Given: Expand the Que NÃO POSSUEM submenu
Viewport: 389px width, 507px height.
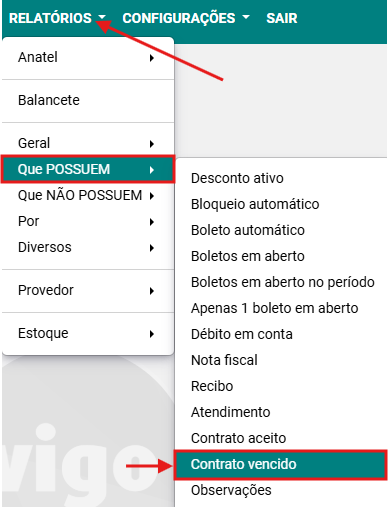Looking at the screenshot, I should click(x=88, y=195).
